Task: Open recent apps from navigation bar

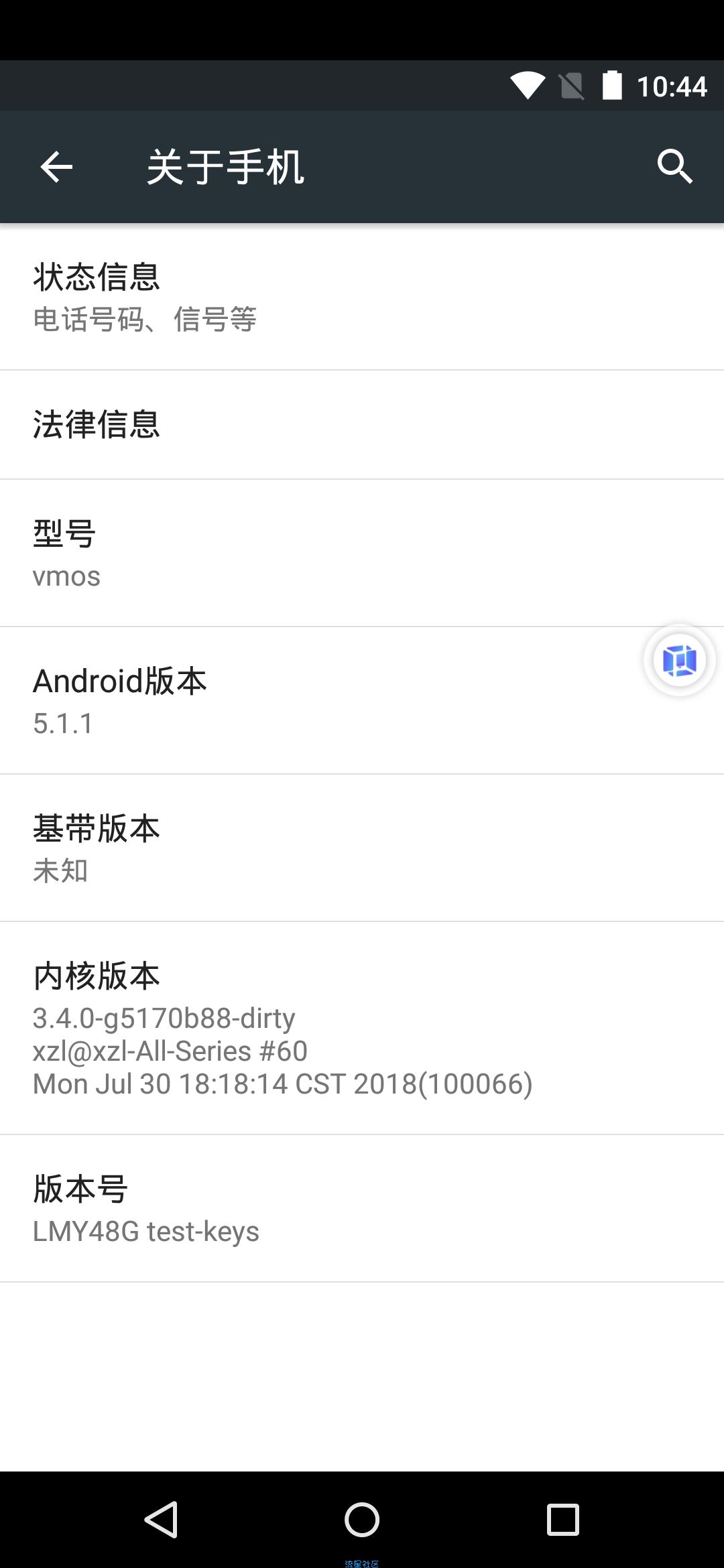Action: 563,1519
